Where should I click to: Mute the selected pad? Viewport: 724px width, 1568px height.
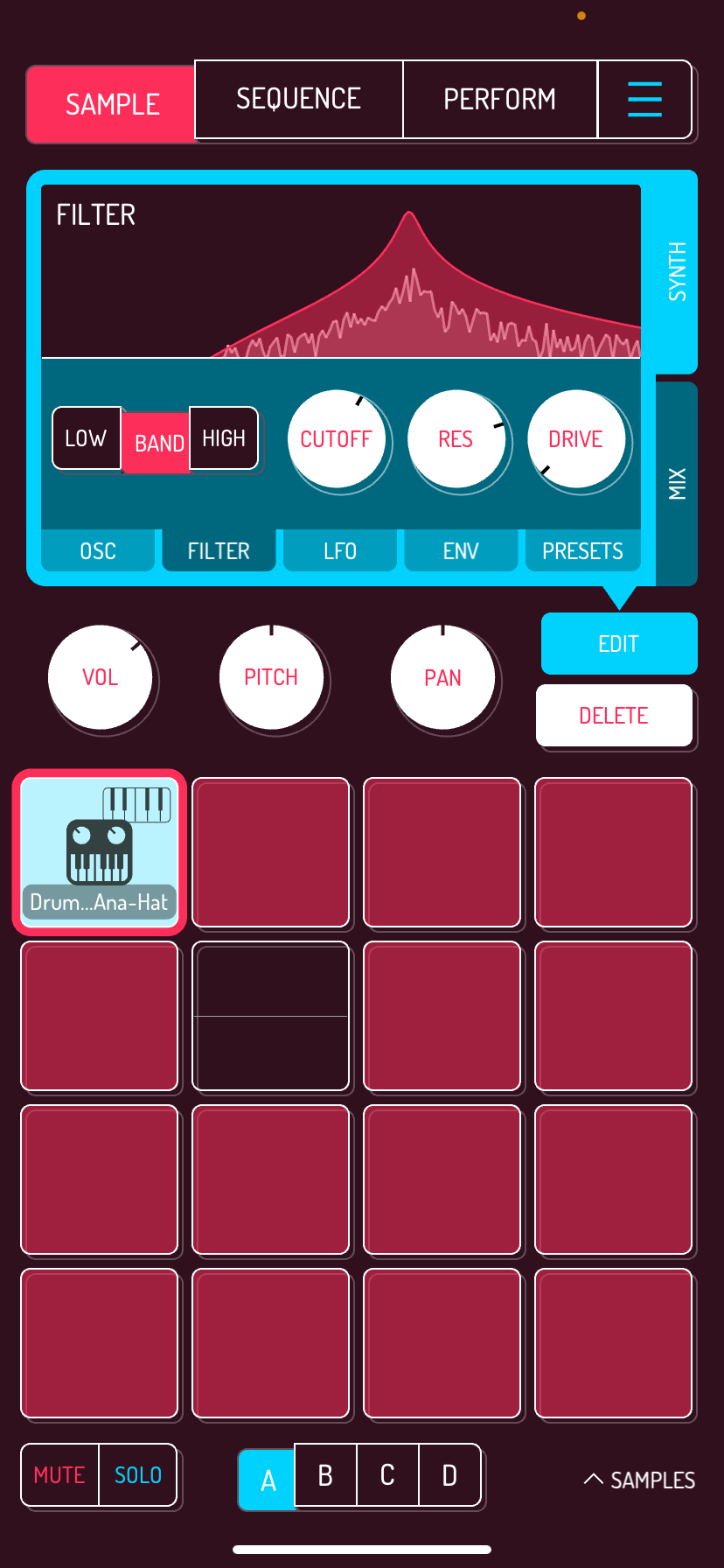coord(59,1475)
